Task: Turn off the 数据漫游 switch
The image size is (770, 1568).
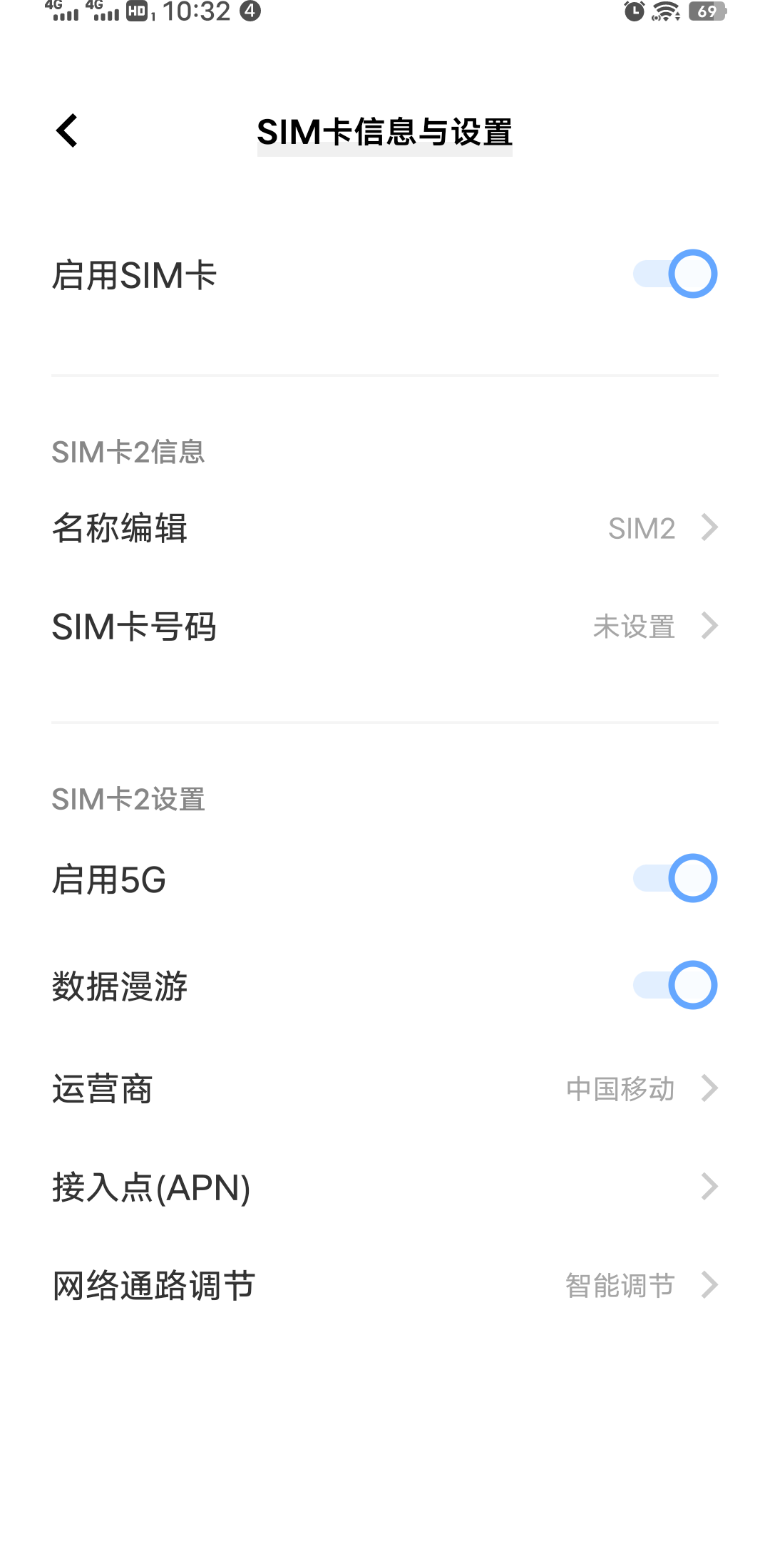Action: coord(674,985)
